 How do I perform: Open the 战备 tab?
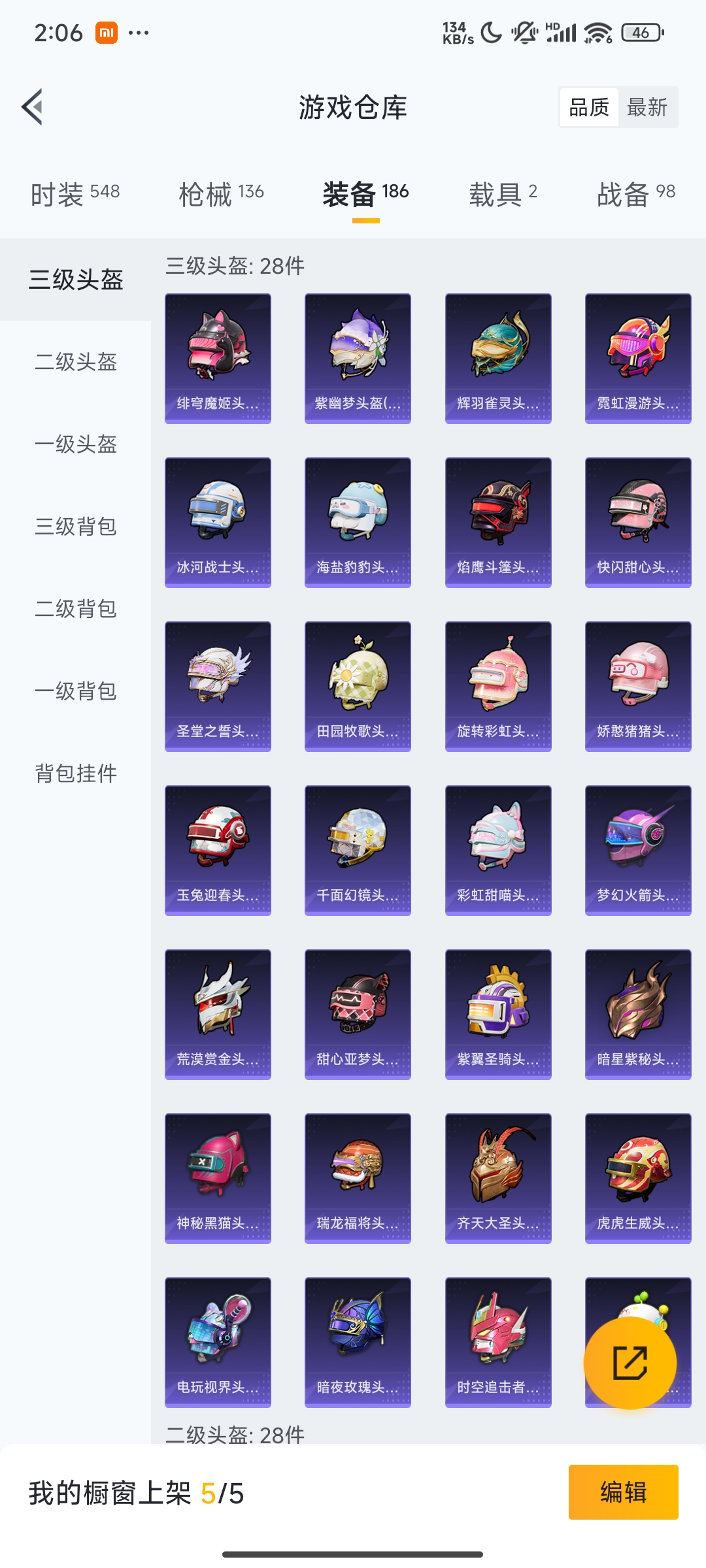point(635,194)
